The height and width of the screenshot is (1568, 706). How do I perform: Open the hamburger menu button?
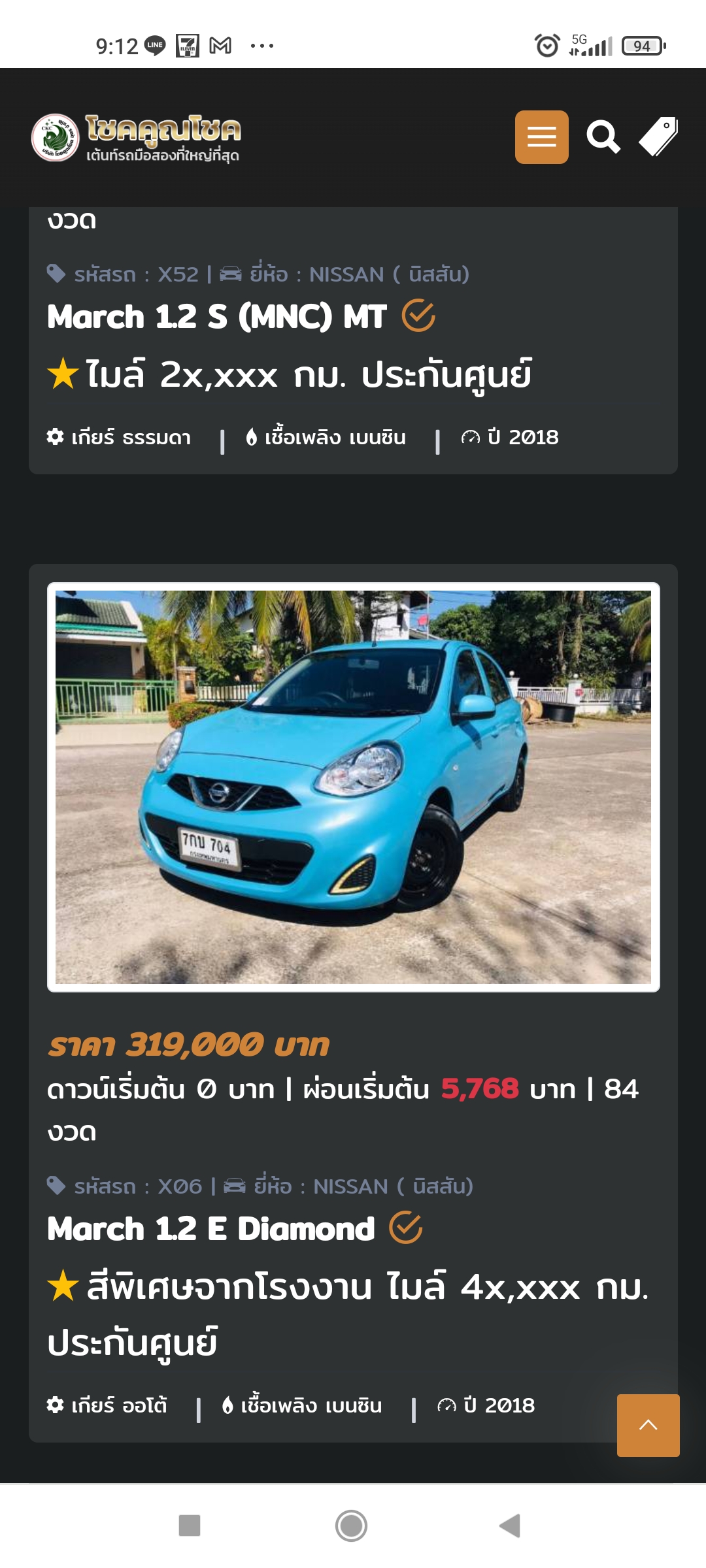pyautogui.click(x=541, y=137)
